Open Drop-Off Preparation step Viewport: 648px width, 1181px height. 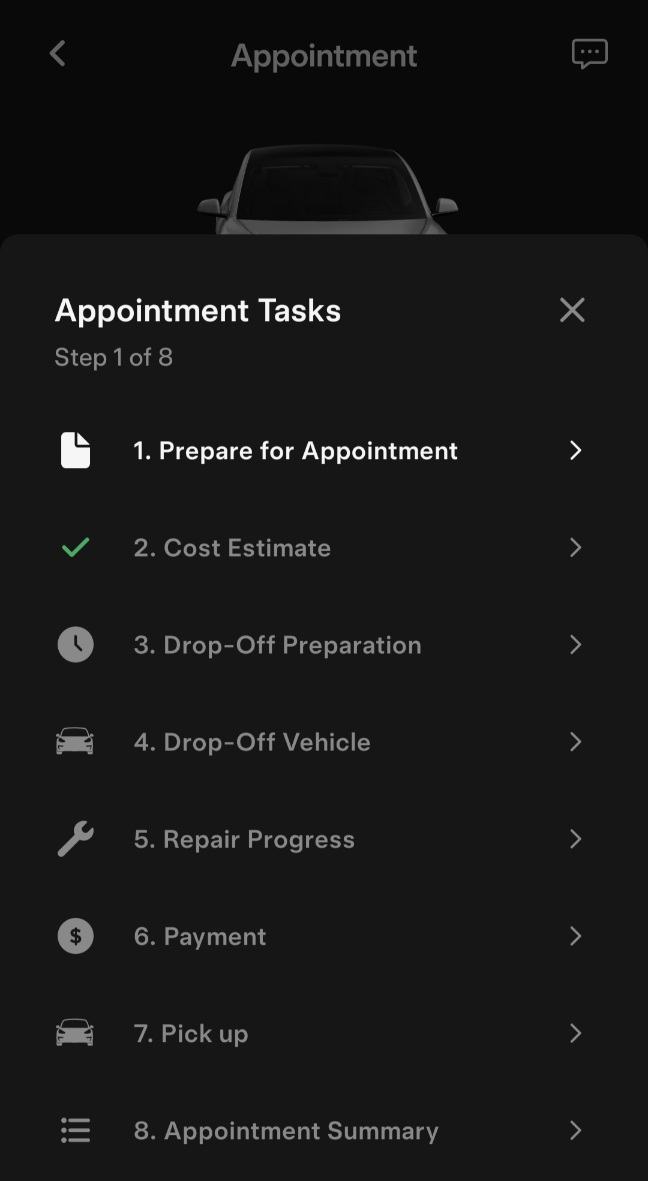click(278, 645)
